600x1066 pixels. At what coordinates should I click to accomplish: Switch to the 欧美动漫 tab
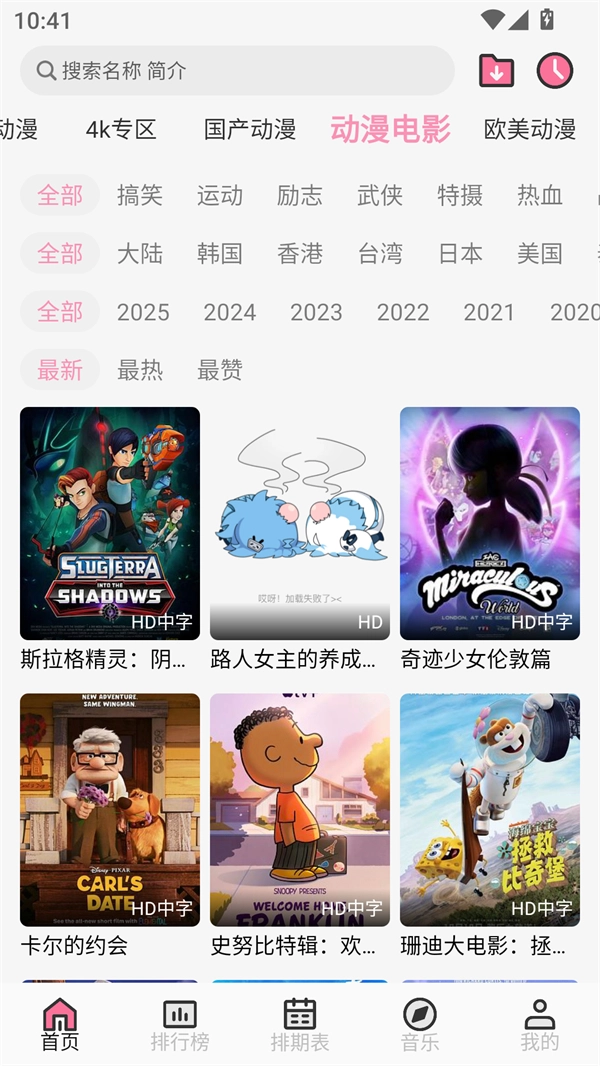[x=530, y=129]
